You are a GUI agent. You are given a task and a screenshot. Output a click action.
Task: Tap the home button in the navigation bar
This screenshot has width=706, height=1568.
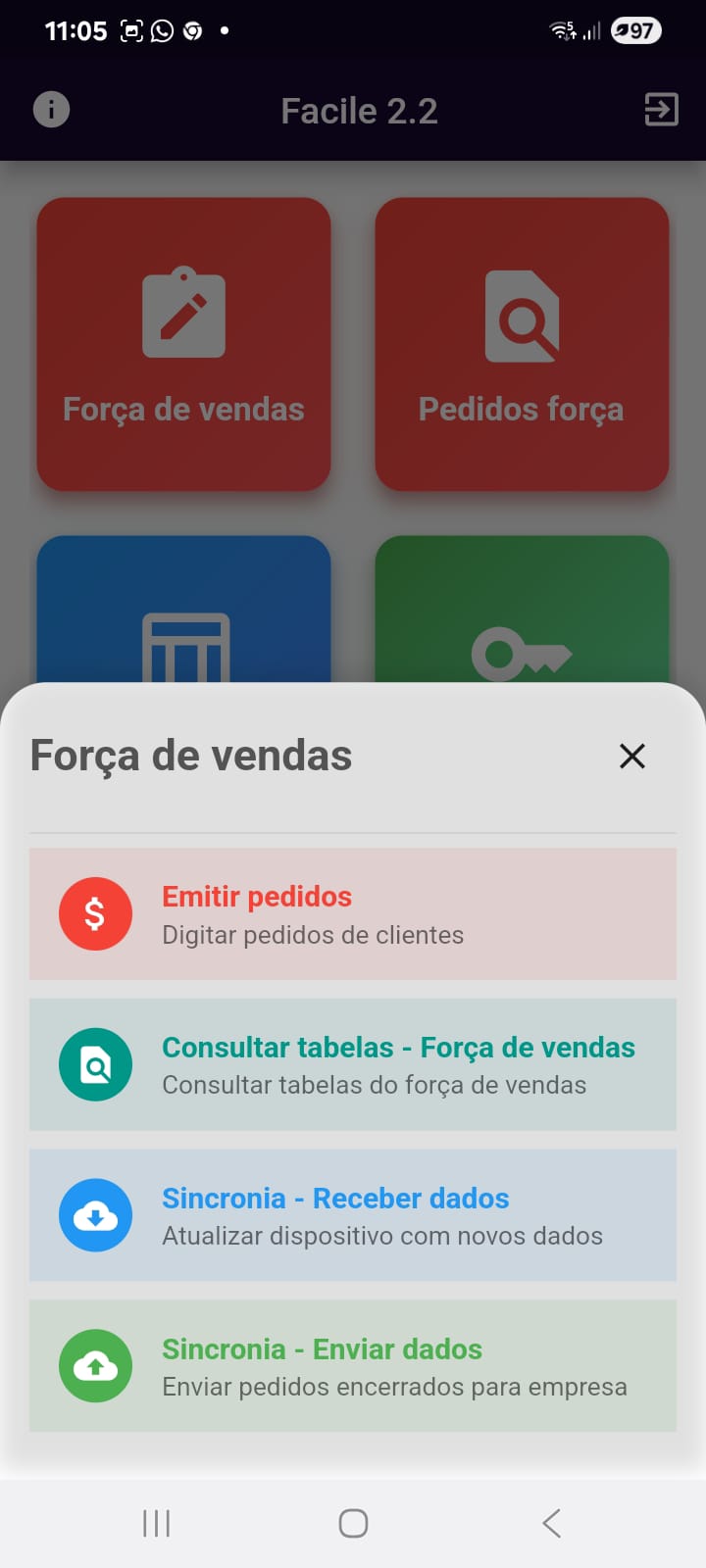353,1523
